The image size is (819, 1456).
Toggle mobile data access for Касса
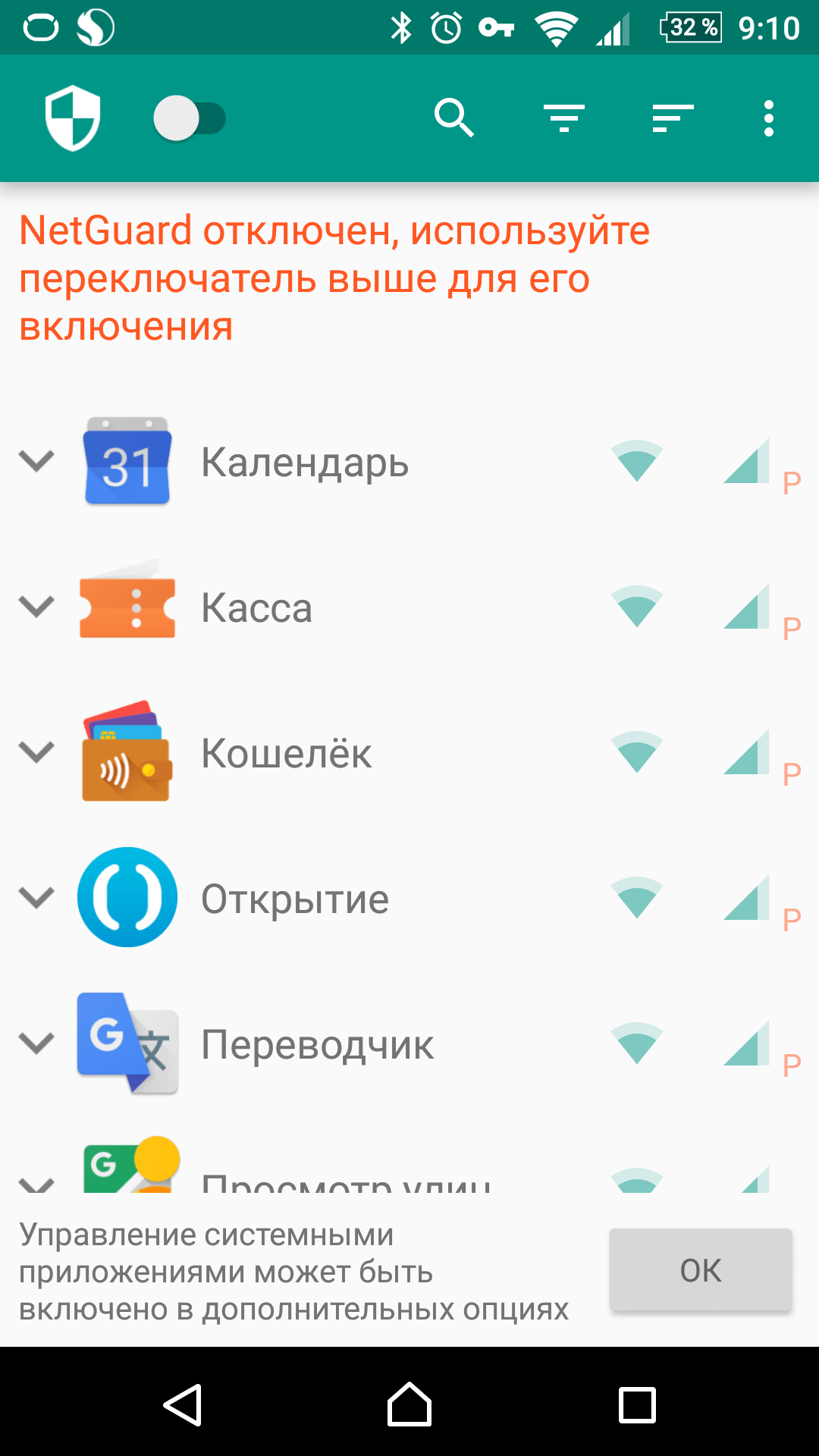[x=747, y=607]
